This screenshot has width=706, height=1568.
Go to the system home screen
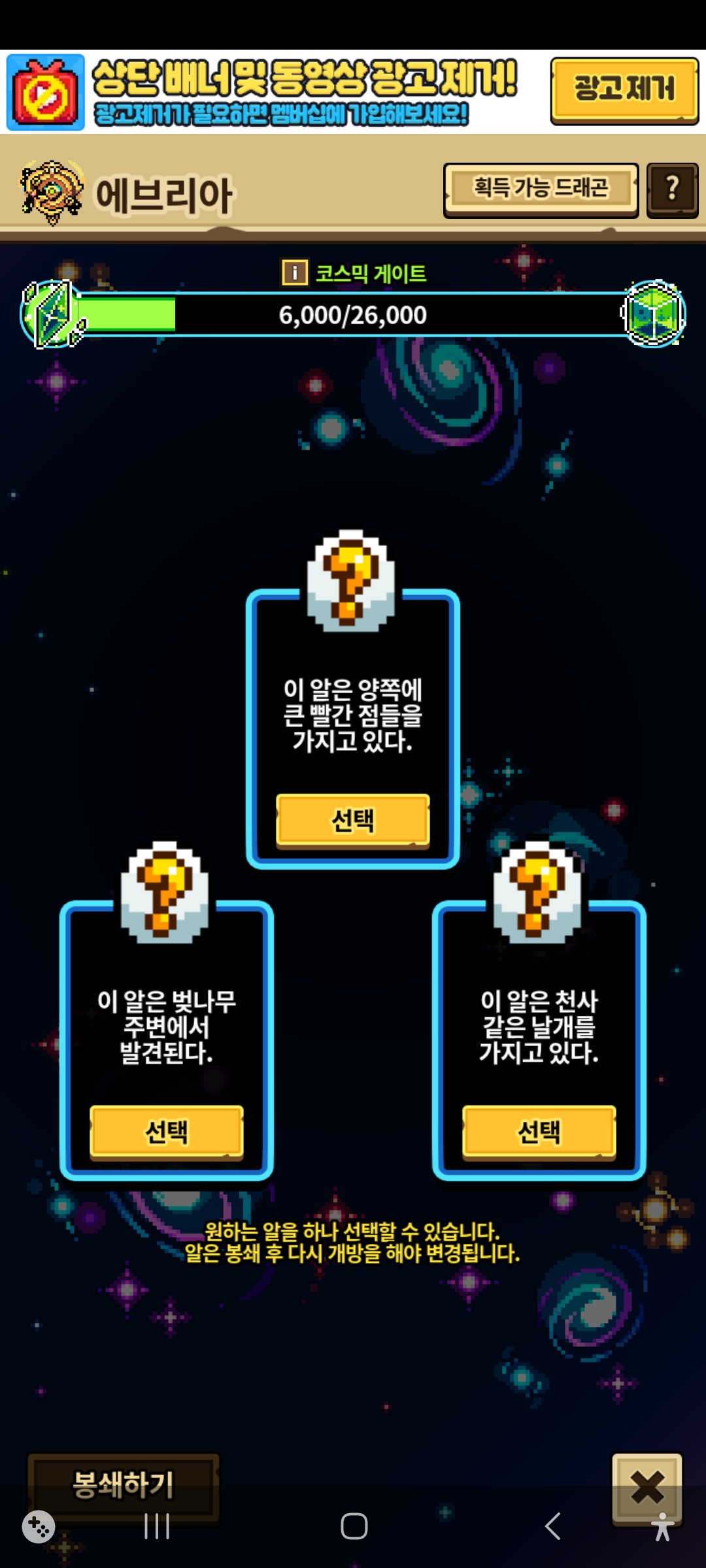(x=354, y=1526)
